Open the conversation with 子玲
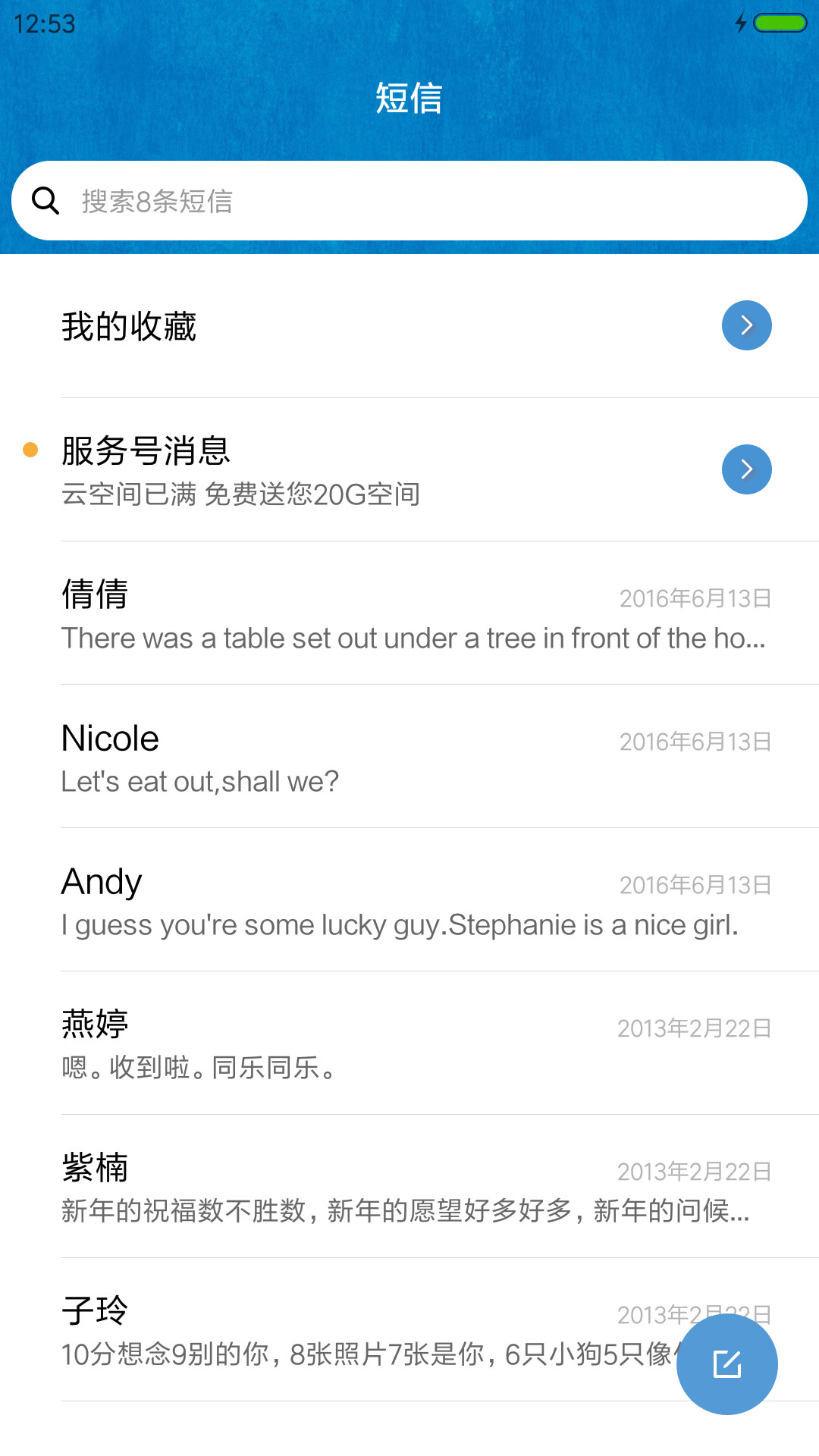This screenshot has width=819, height=1456. tap(341, 1329)
